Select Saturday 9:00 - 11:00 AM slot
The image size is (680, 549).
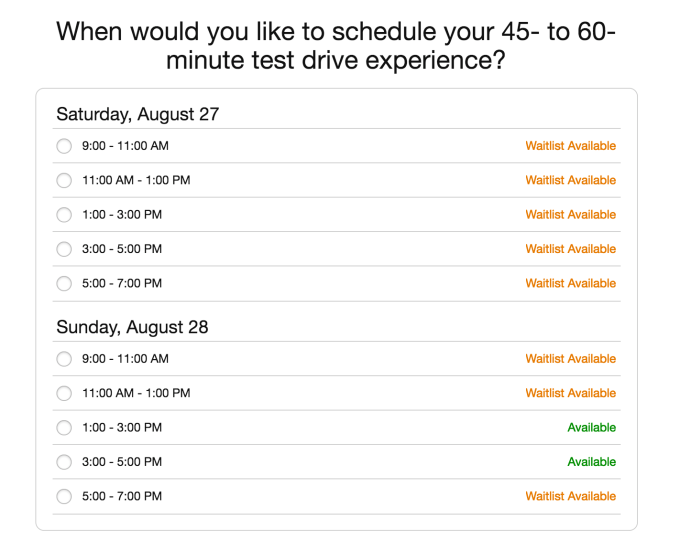[x=64, y=146]
